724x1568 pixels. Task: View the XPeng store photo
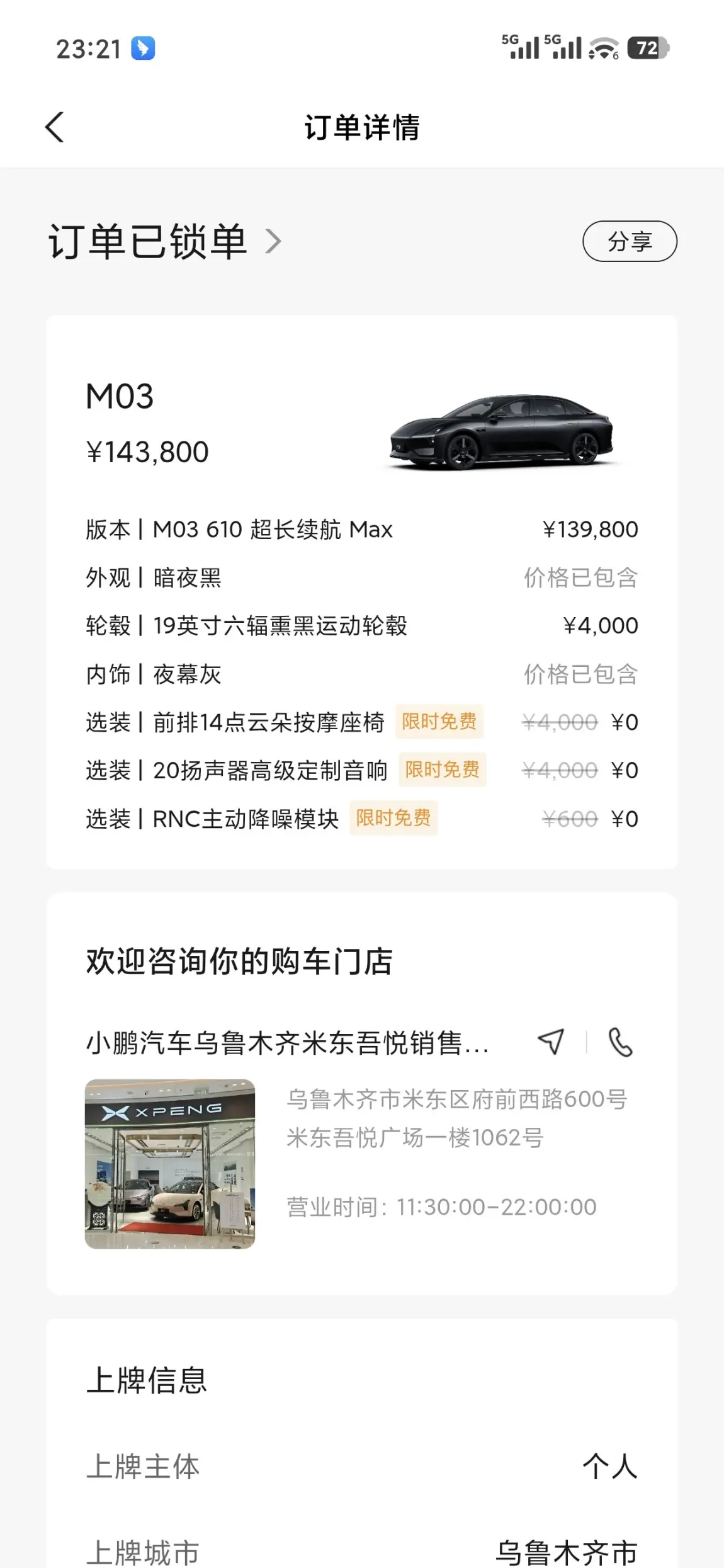point(170,1164)
